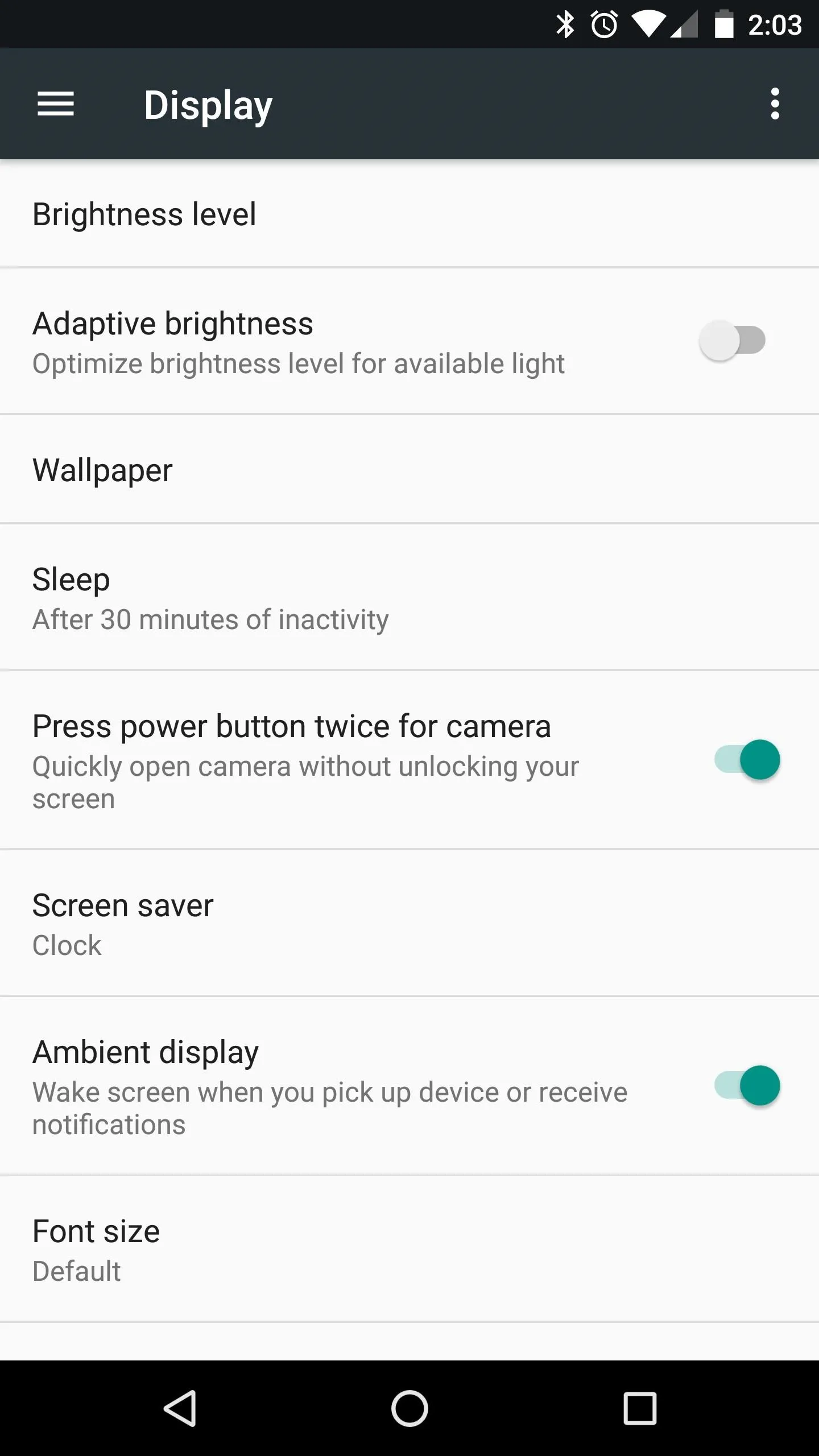
Task: Change the Sleep timeout setting
Action: (409, 597)
